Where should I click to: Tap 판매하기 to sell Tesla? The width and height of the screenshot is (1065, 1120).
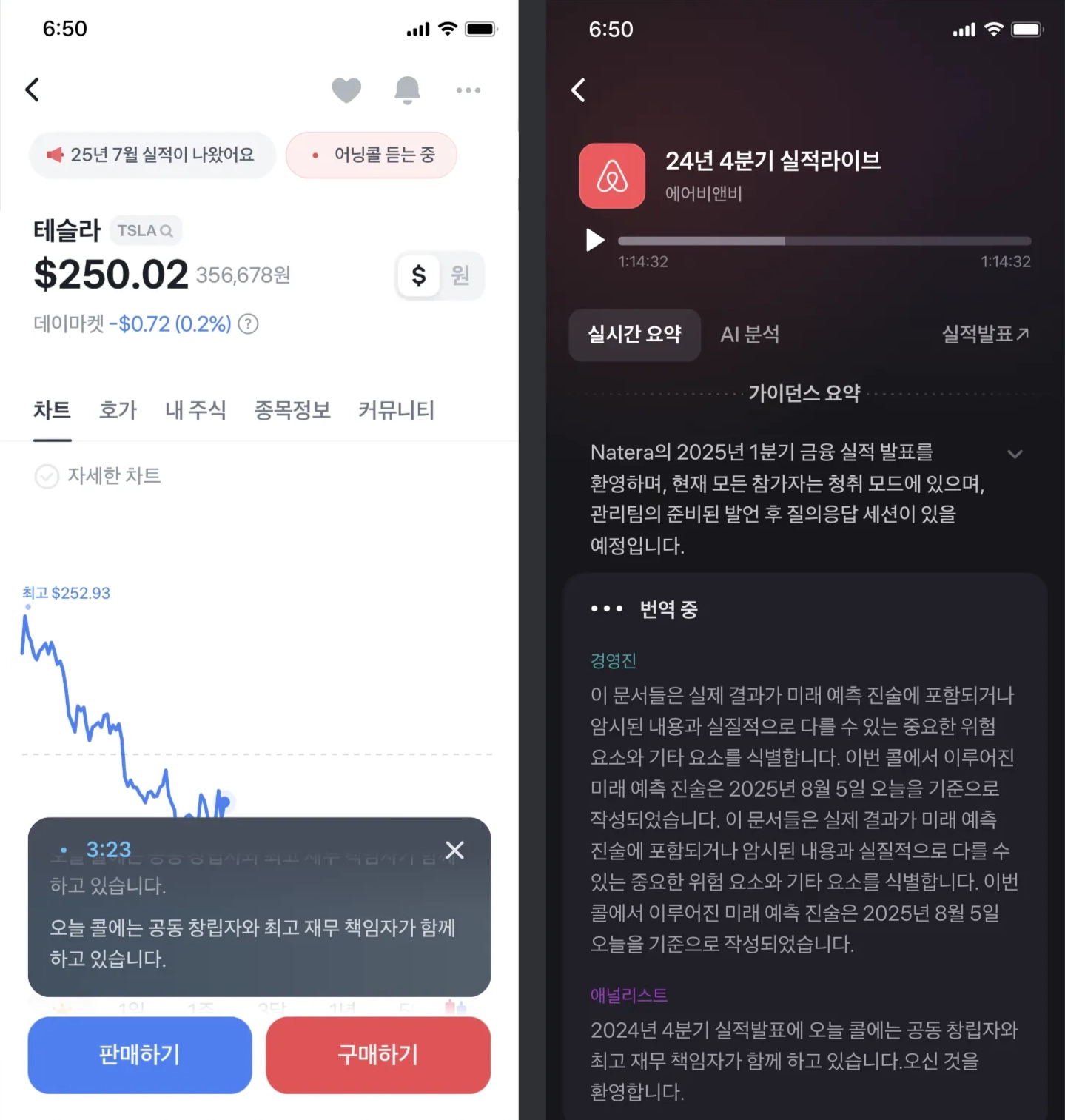coord(140,1054)
